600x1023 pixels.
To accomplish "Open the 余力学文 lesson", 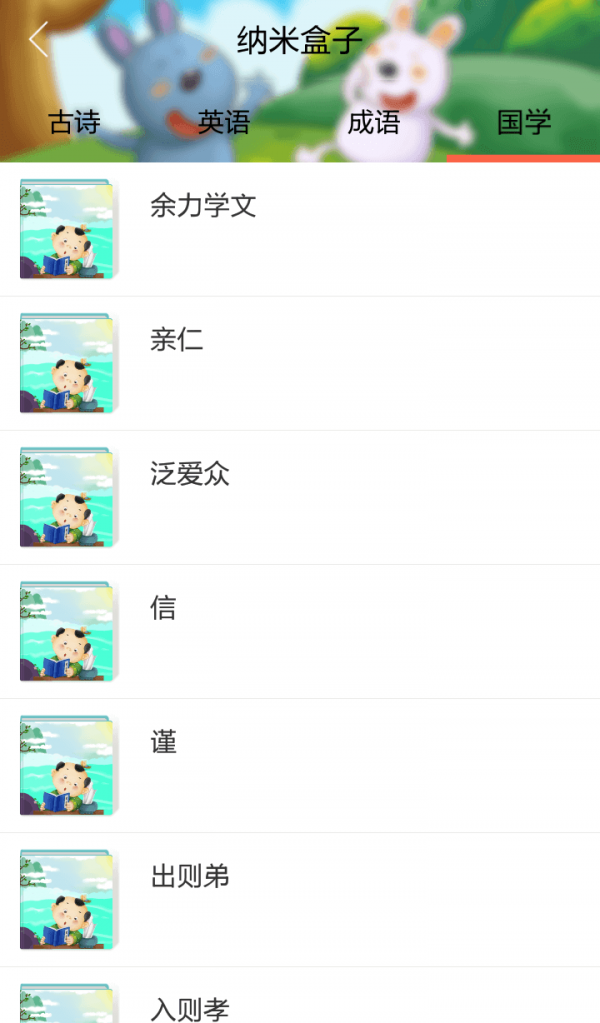I will point(203,207).
